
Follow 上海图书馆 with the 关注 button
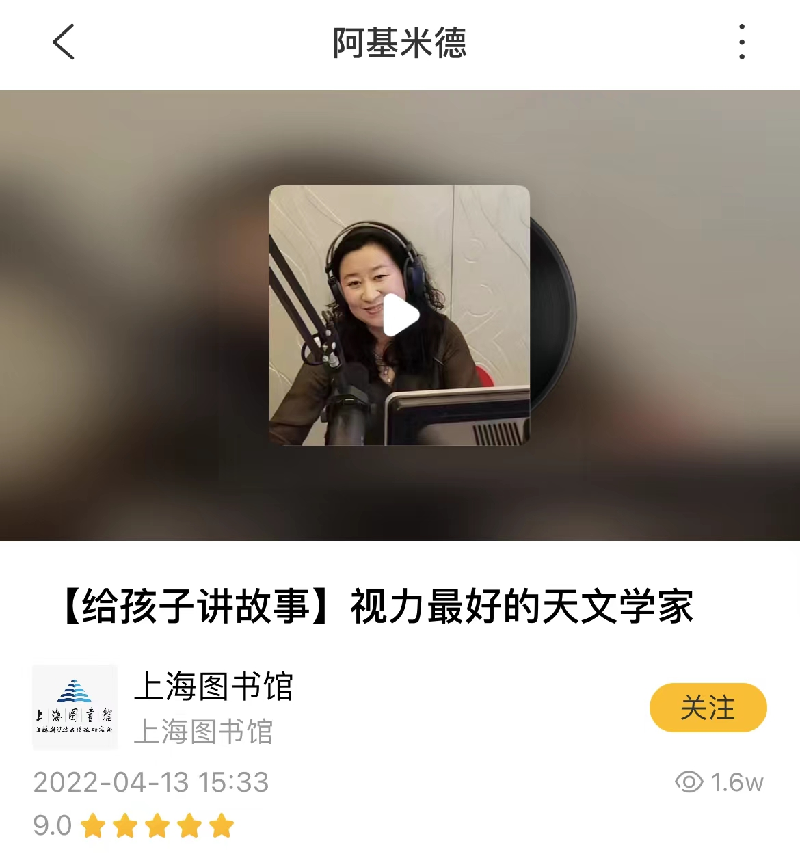click(x=708, y=708)
